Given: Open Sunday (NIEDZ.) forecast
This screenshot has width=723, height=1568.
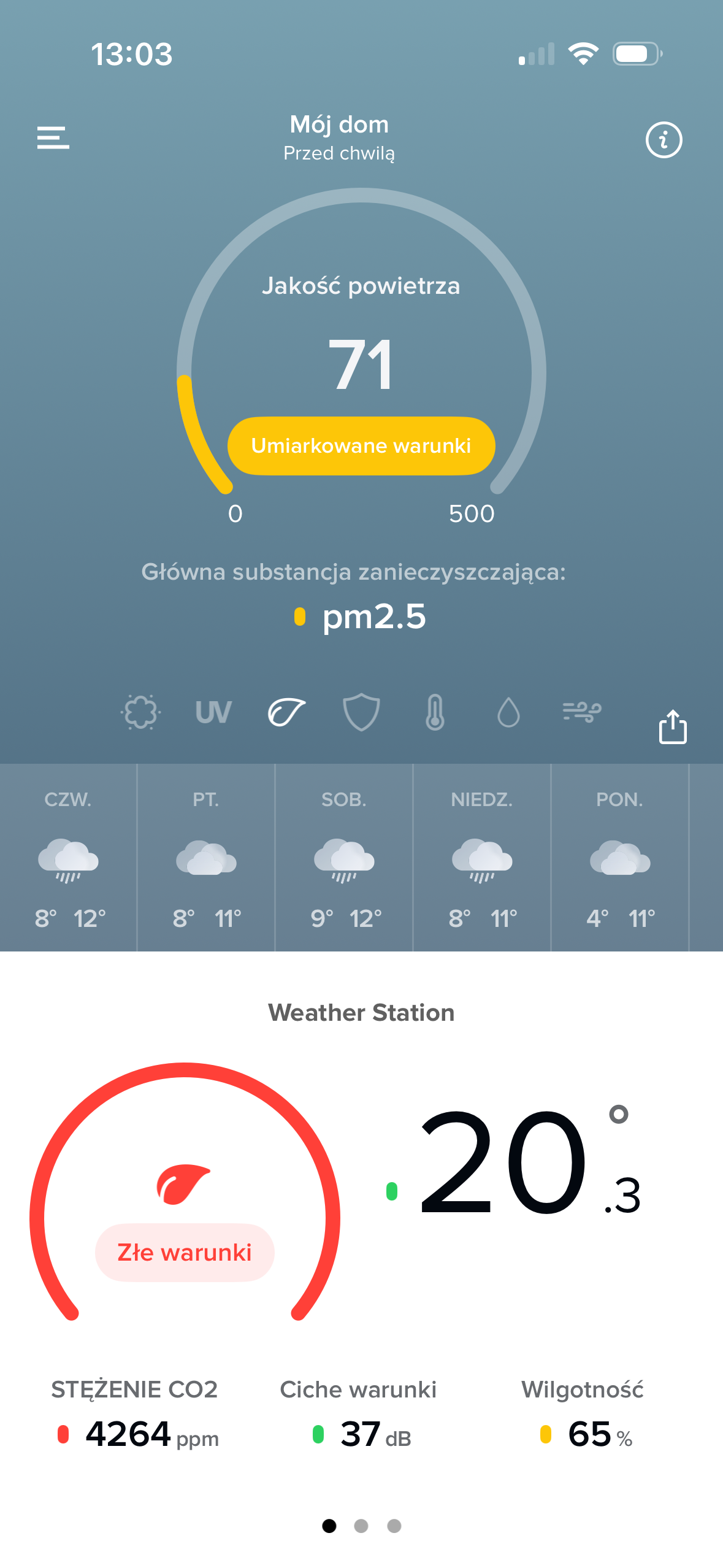Looking at the screenshot, I should [x=482, y=858].
